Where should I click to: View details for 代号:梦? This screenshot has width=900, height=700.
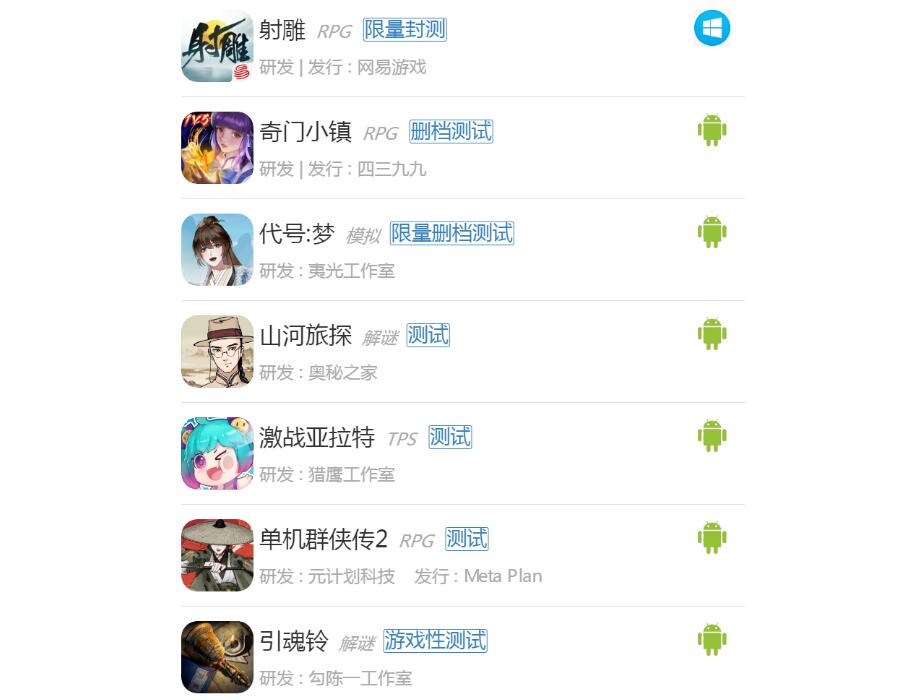click(x=297, y=234)
